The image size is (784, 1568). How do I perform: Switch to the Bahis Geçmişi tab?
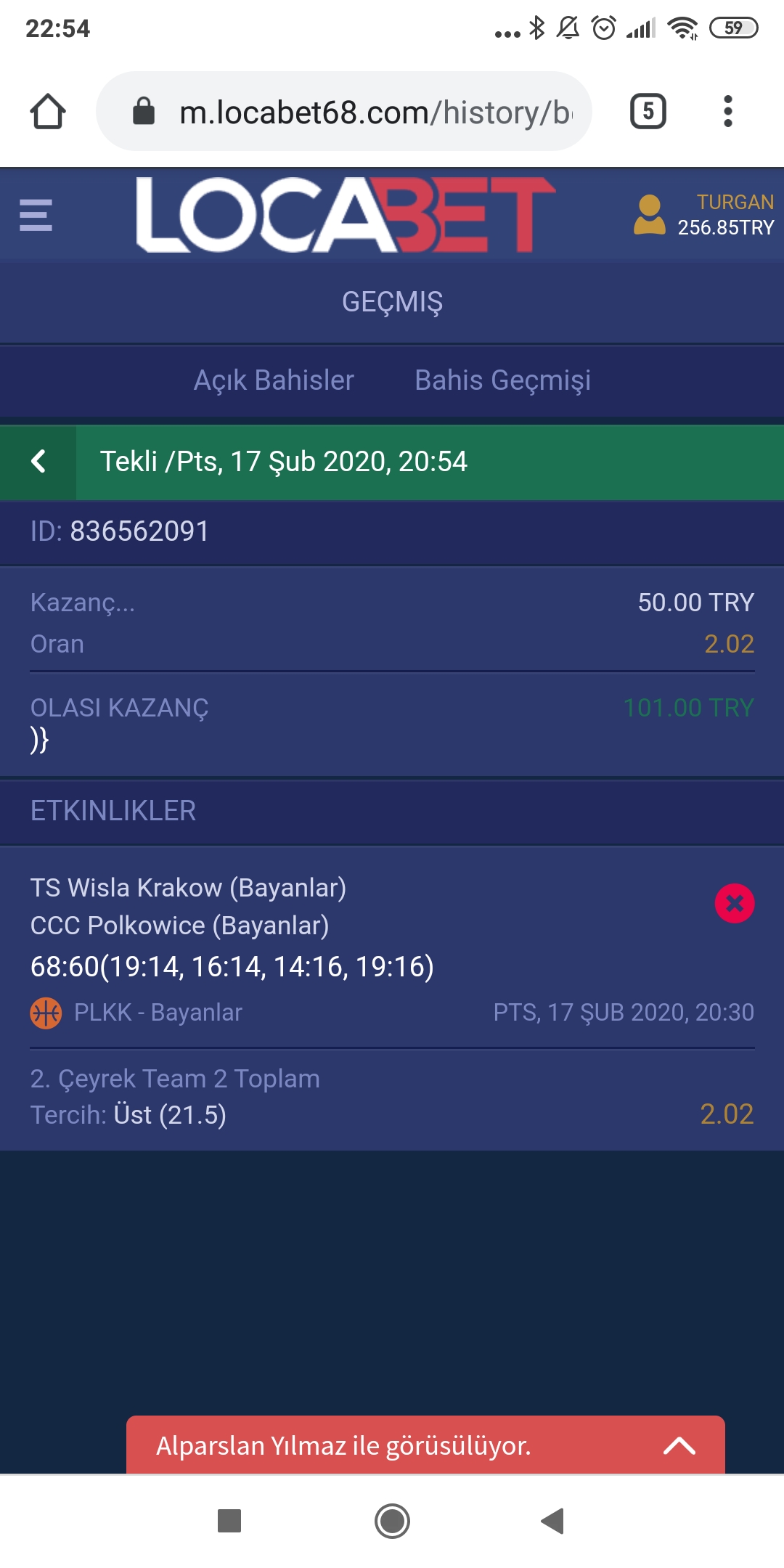click(x=502, y=380)
